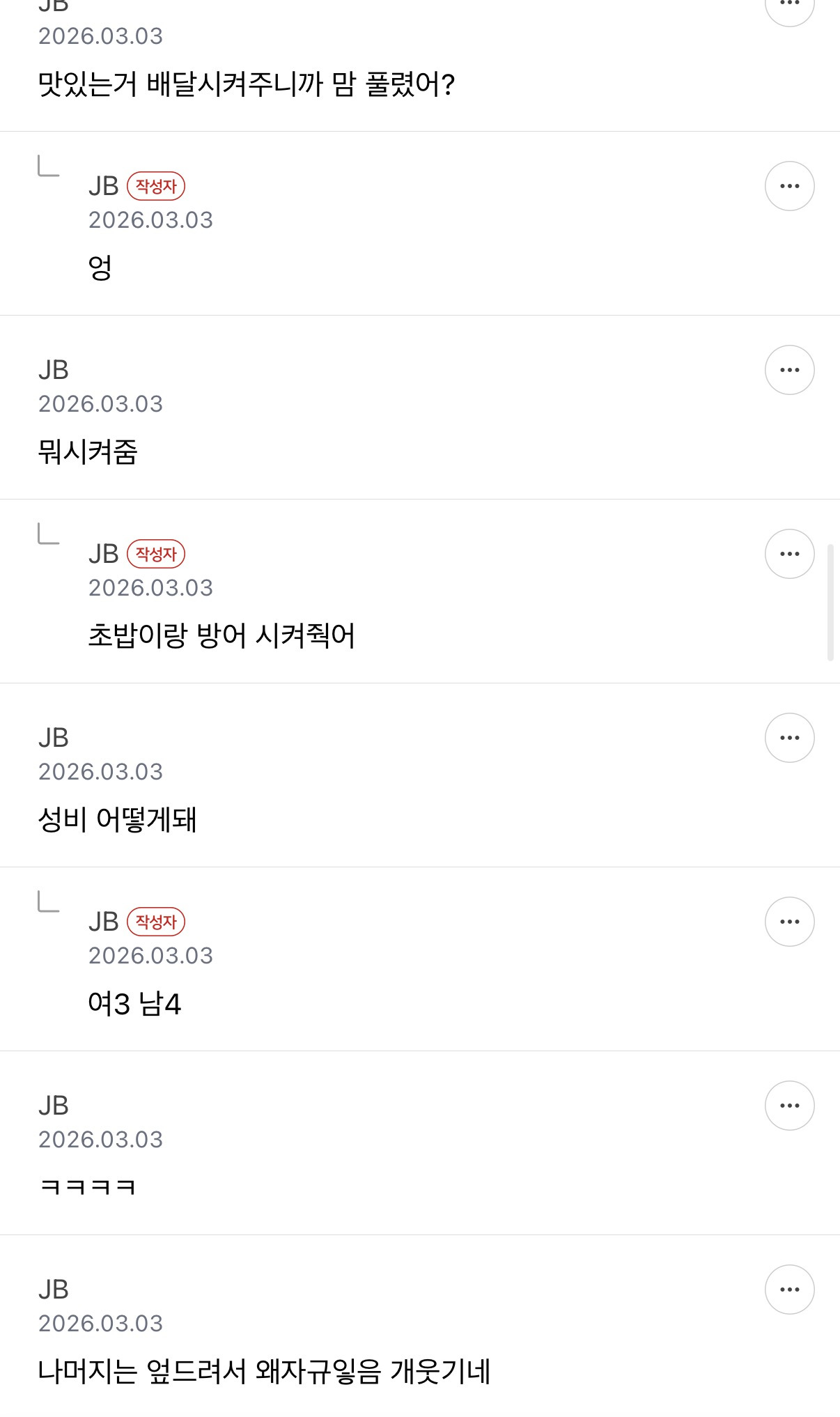Tap the three-dot menu for comment '뭐시켜줌'
This screenshot has width=840, height=1417.
point(789,370)
